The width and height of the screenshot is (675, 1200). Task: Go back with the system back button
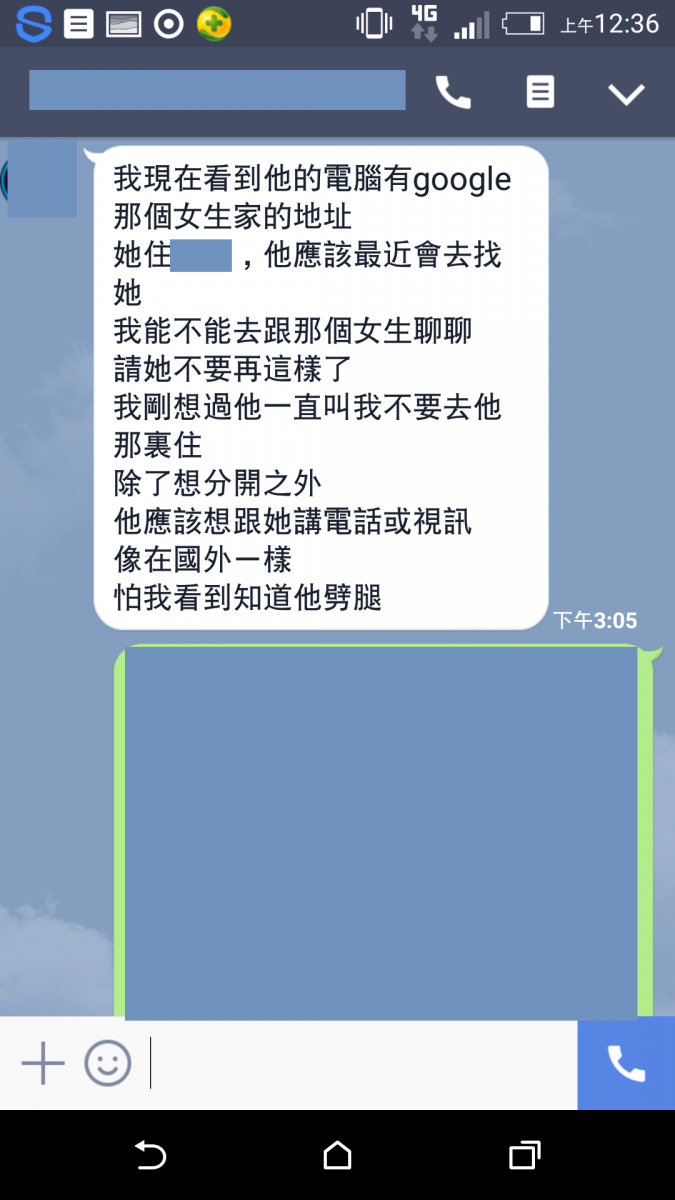click(150, 1156)
